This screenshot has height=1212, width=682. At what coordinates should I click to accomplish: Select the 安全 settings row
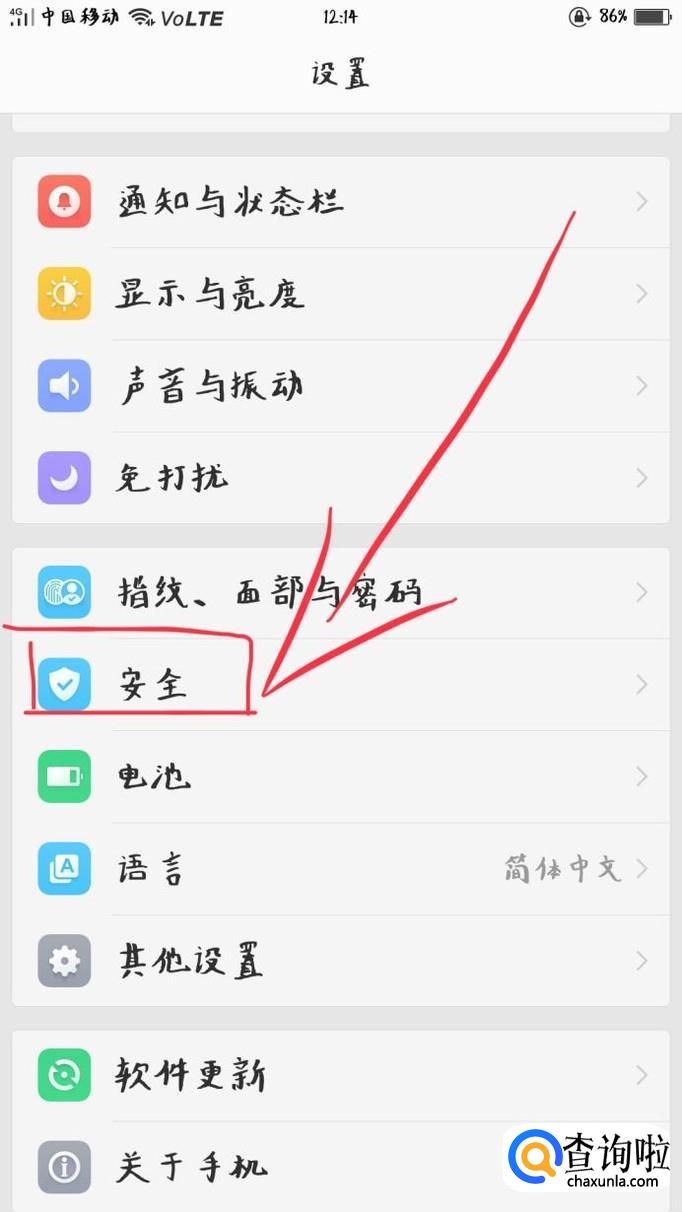(341, 685)
